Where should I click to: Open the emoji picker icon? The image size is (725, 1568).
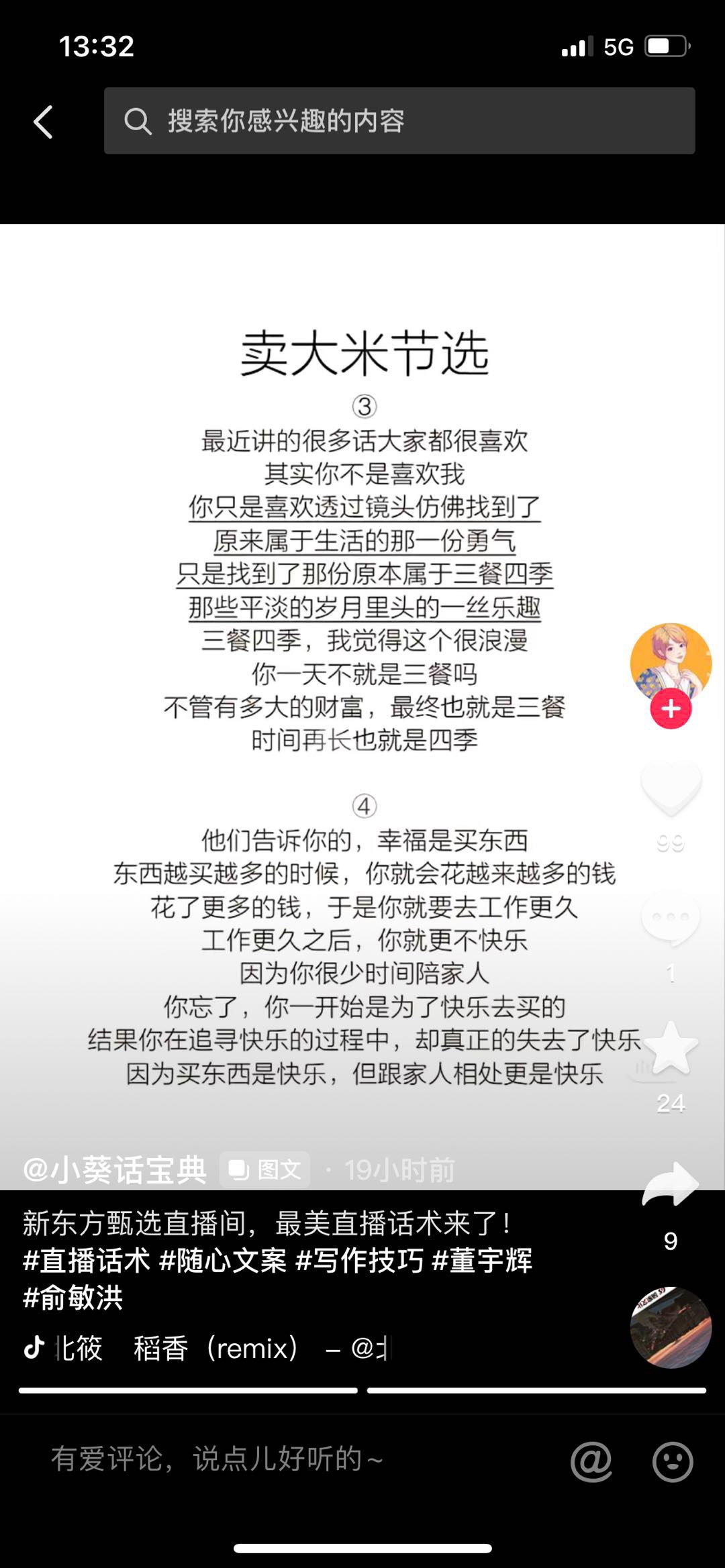coord(672,1461)
